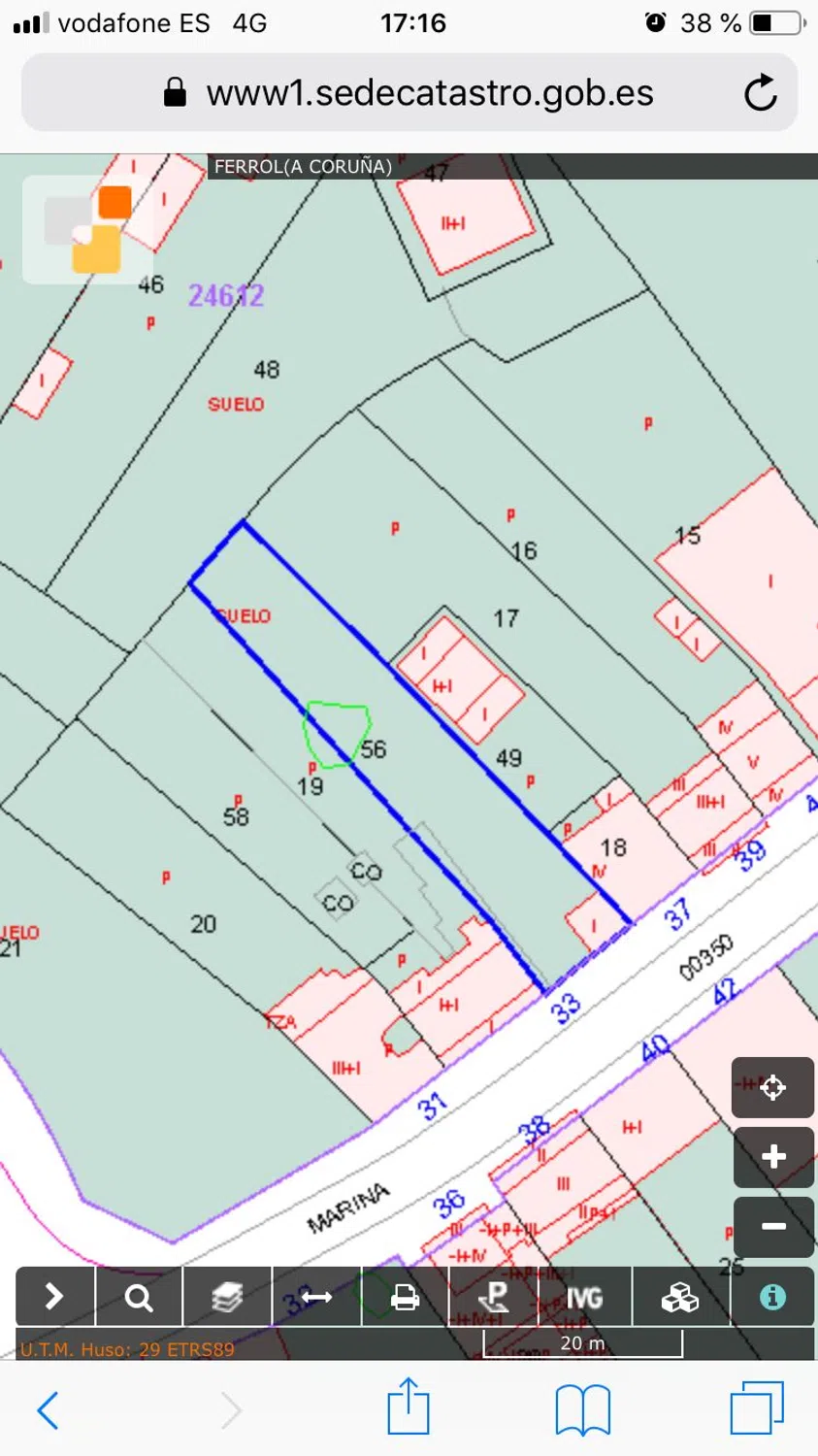Open Safari bookmarks
The image size is (818, 1456).
(x=582, y=1409)
